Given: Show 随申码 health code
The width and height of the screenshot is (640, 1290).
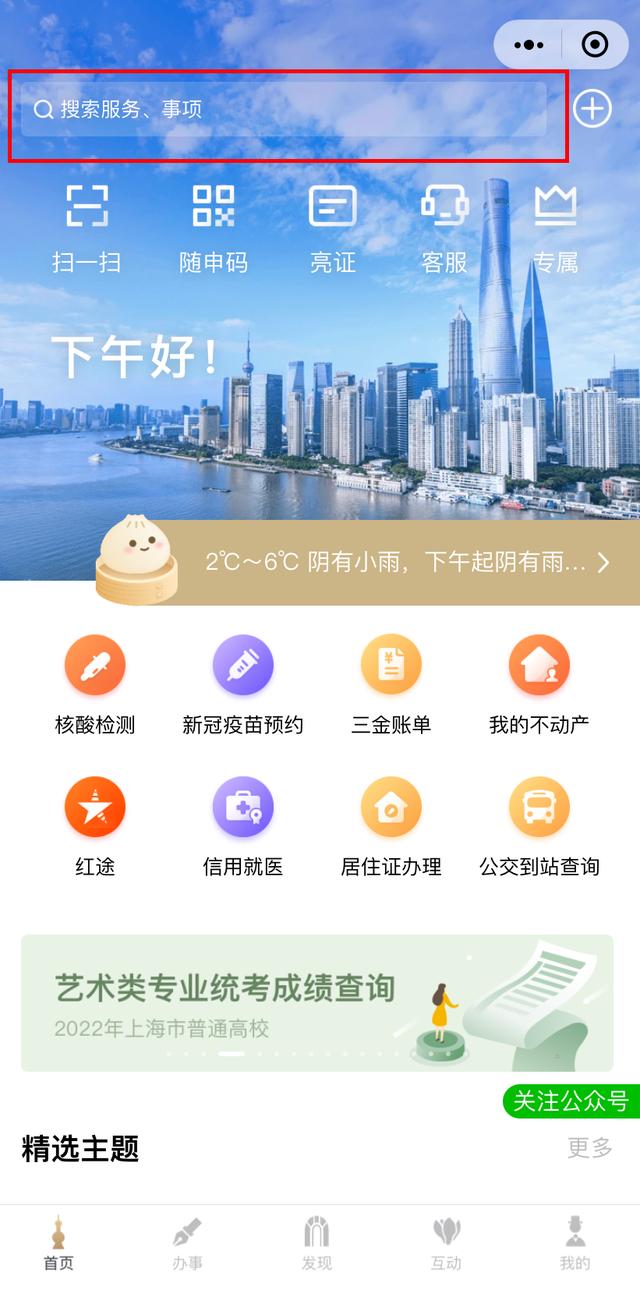Looking at the screenshot, I should point(213,227).
